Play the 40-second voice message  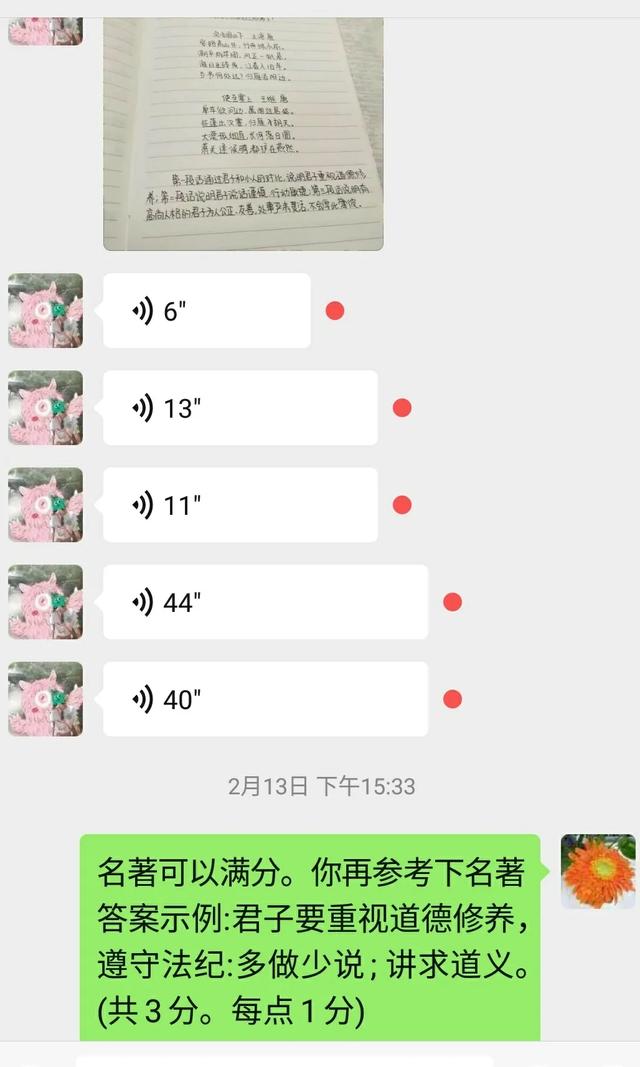pyautogui.click(x=265, y=699)
